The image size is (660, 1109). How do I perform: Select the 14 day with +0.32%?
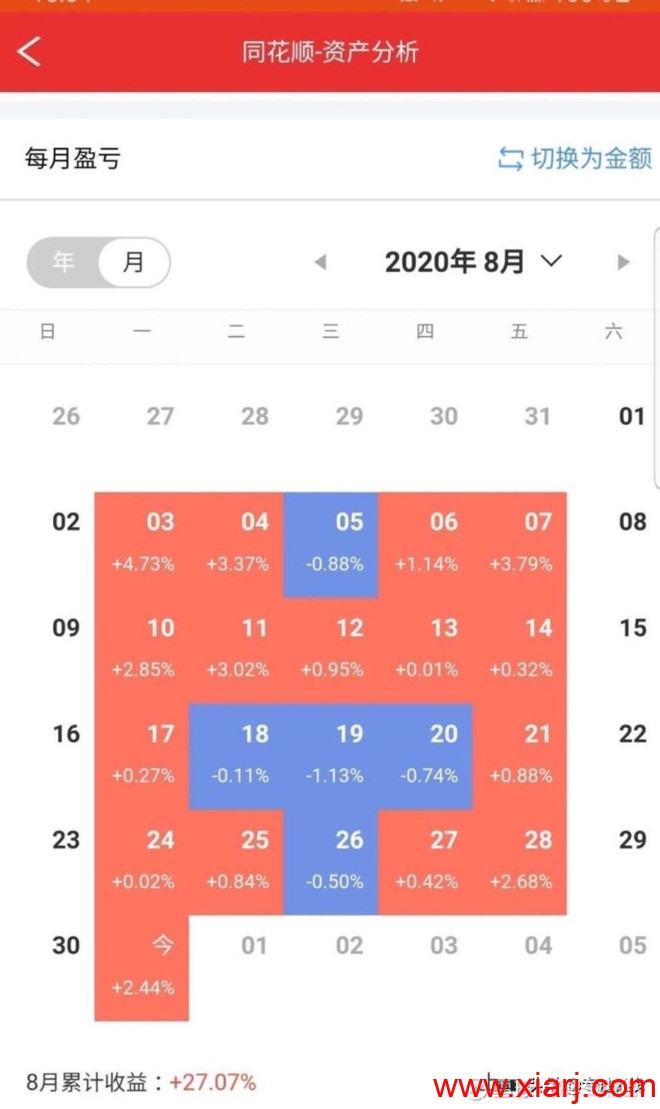(x=520, y=651)
